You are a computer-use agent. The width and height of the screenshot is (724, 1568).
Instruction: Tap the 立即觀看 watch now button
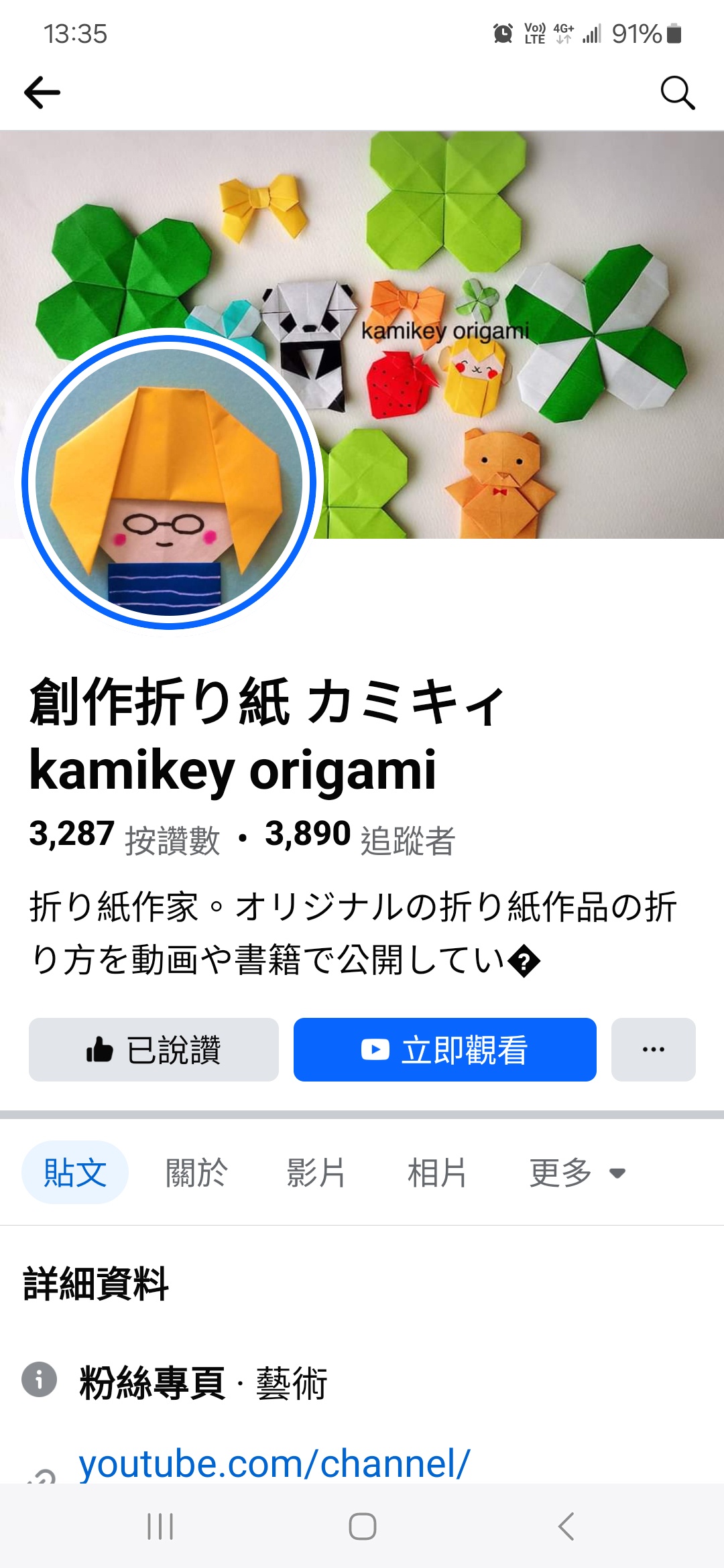click(444, 1049)
